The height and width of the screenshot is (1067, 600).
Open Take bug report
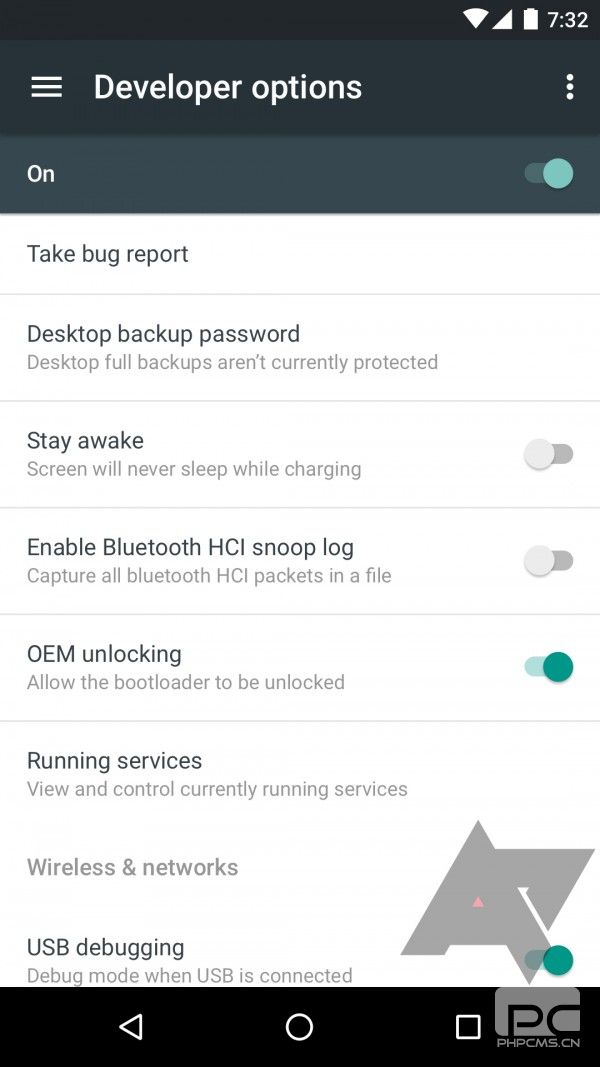(x=300, y=254)
